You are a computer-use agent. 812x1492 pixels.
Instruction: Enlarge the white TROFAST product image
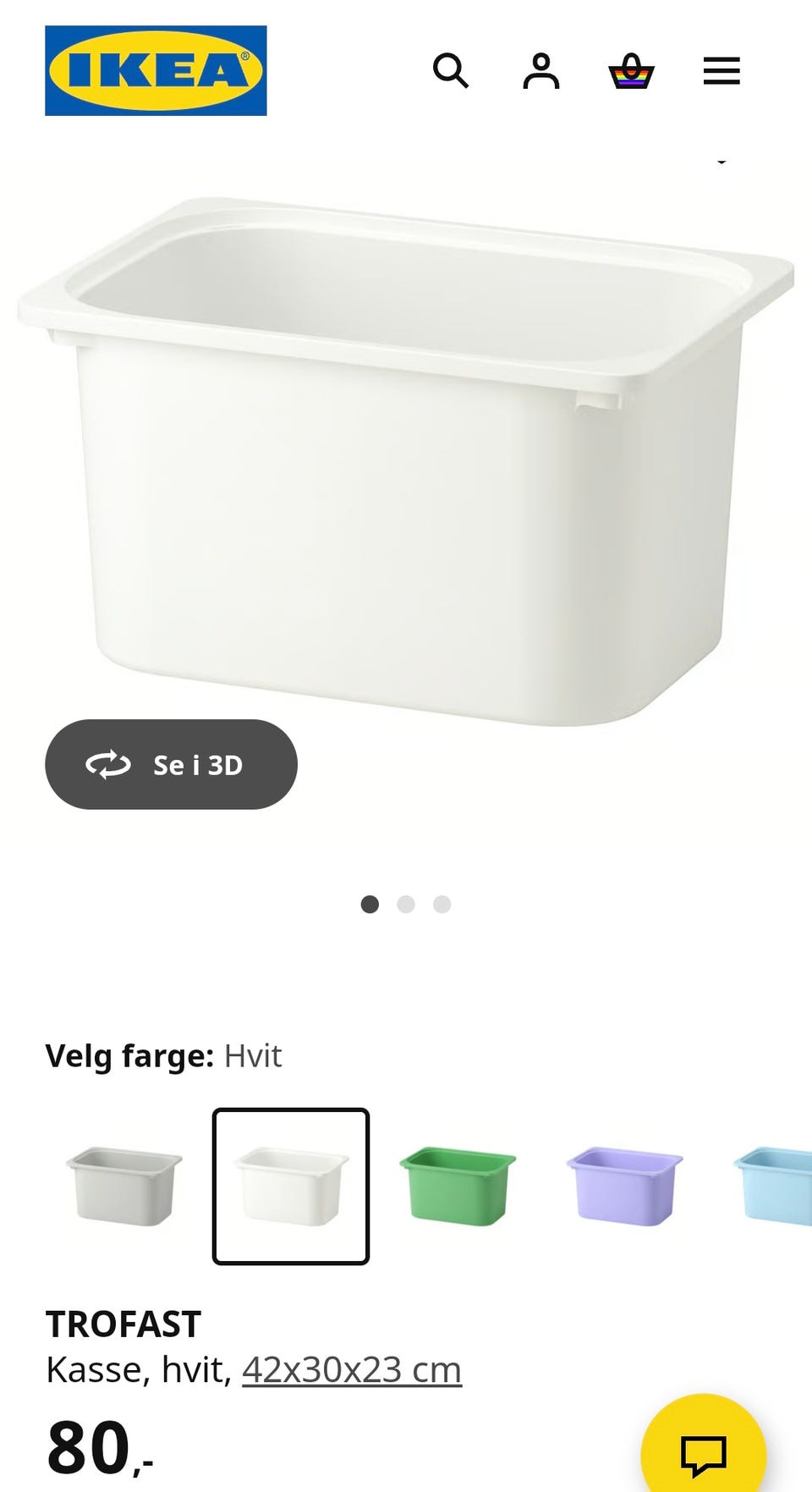(406, 461)
